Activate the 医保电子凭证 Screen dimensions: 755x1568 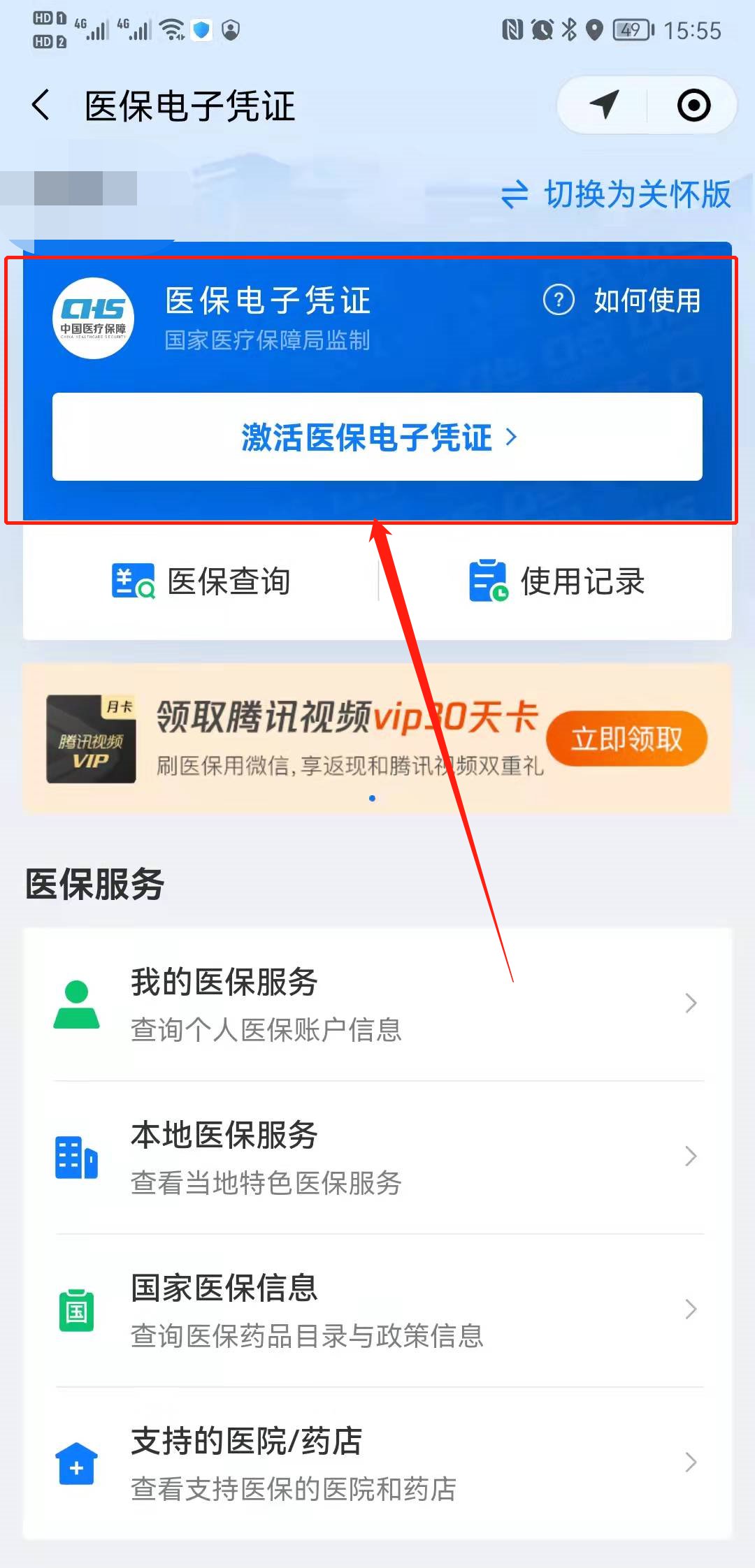(x=377, y=437)
